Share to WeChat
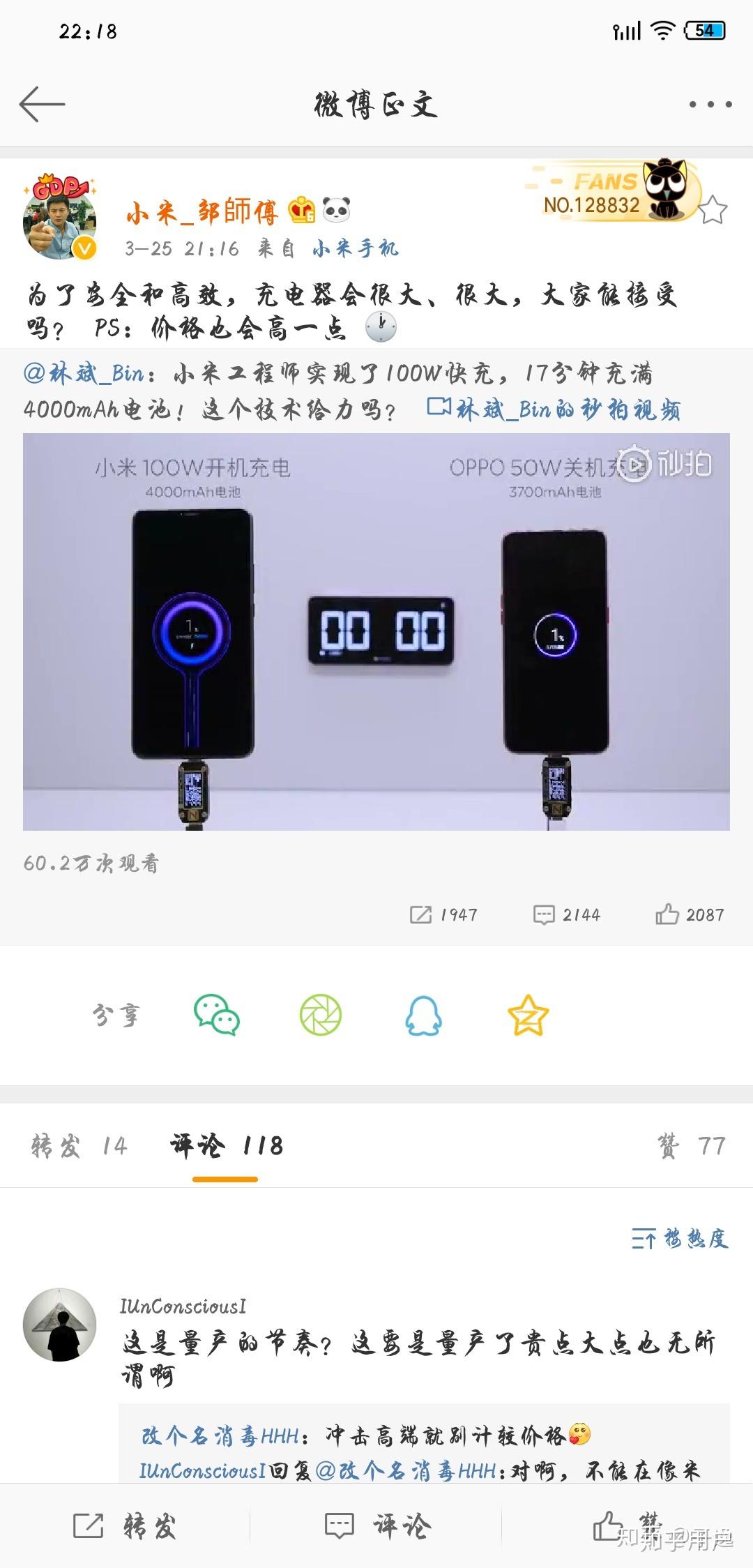This screenshot has height=1568, width=753. (217, 1015)
